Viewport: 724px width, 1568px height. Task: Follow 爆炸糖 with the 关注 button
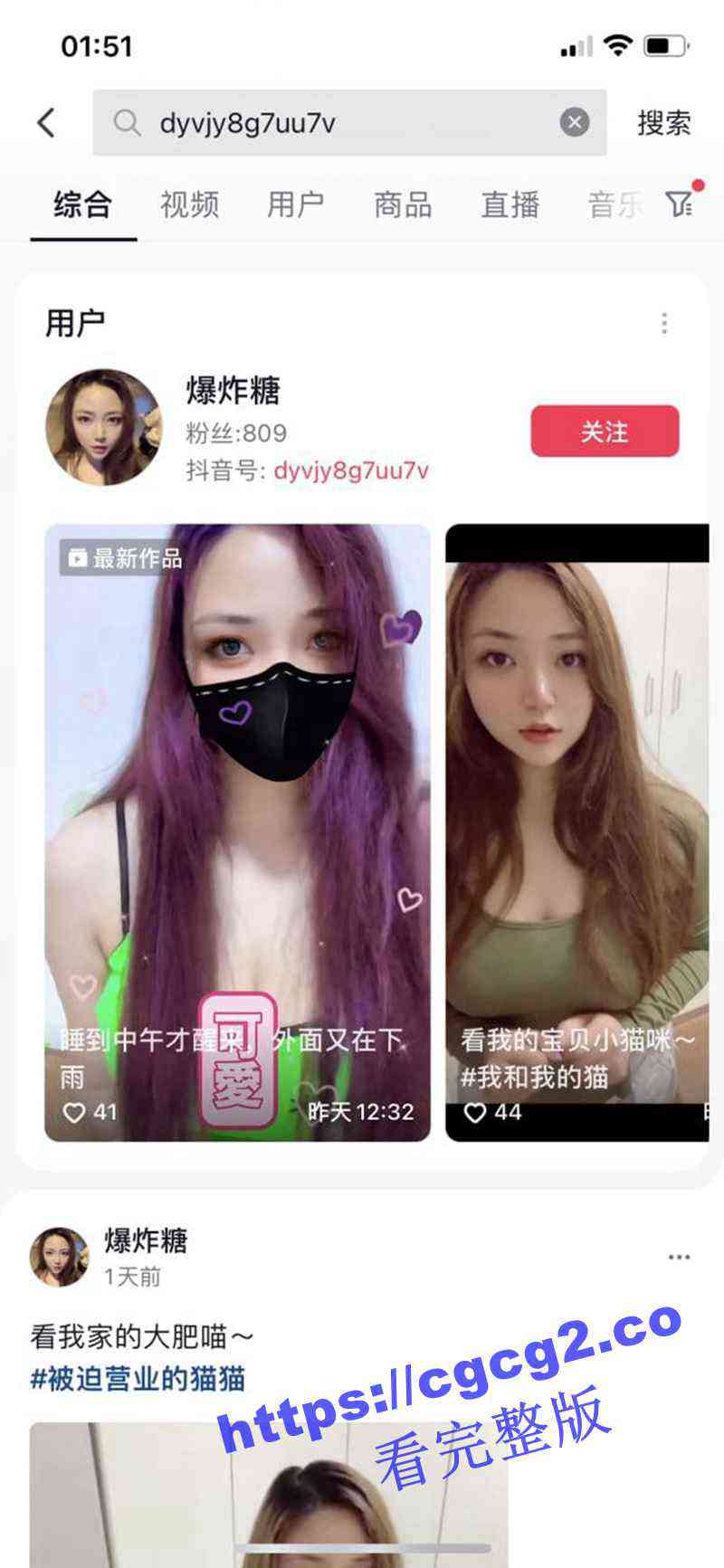click(605, 432)
